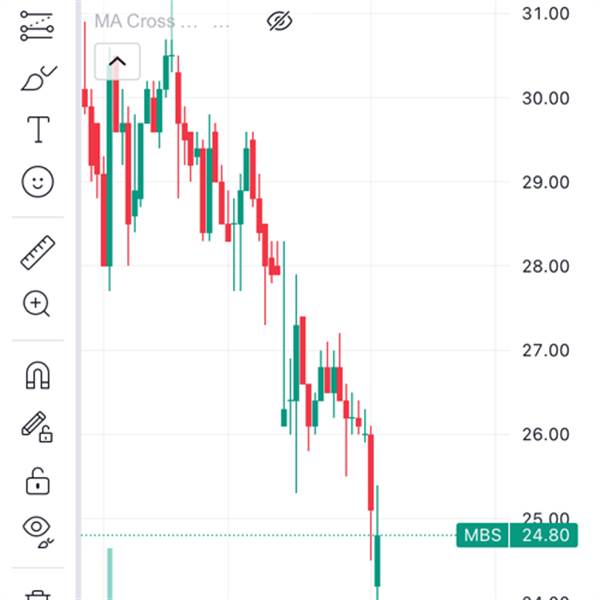Open the Fibonacci and projection tools
Viewport: 600px width, 600px height.
[37, 26]
